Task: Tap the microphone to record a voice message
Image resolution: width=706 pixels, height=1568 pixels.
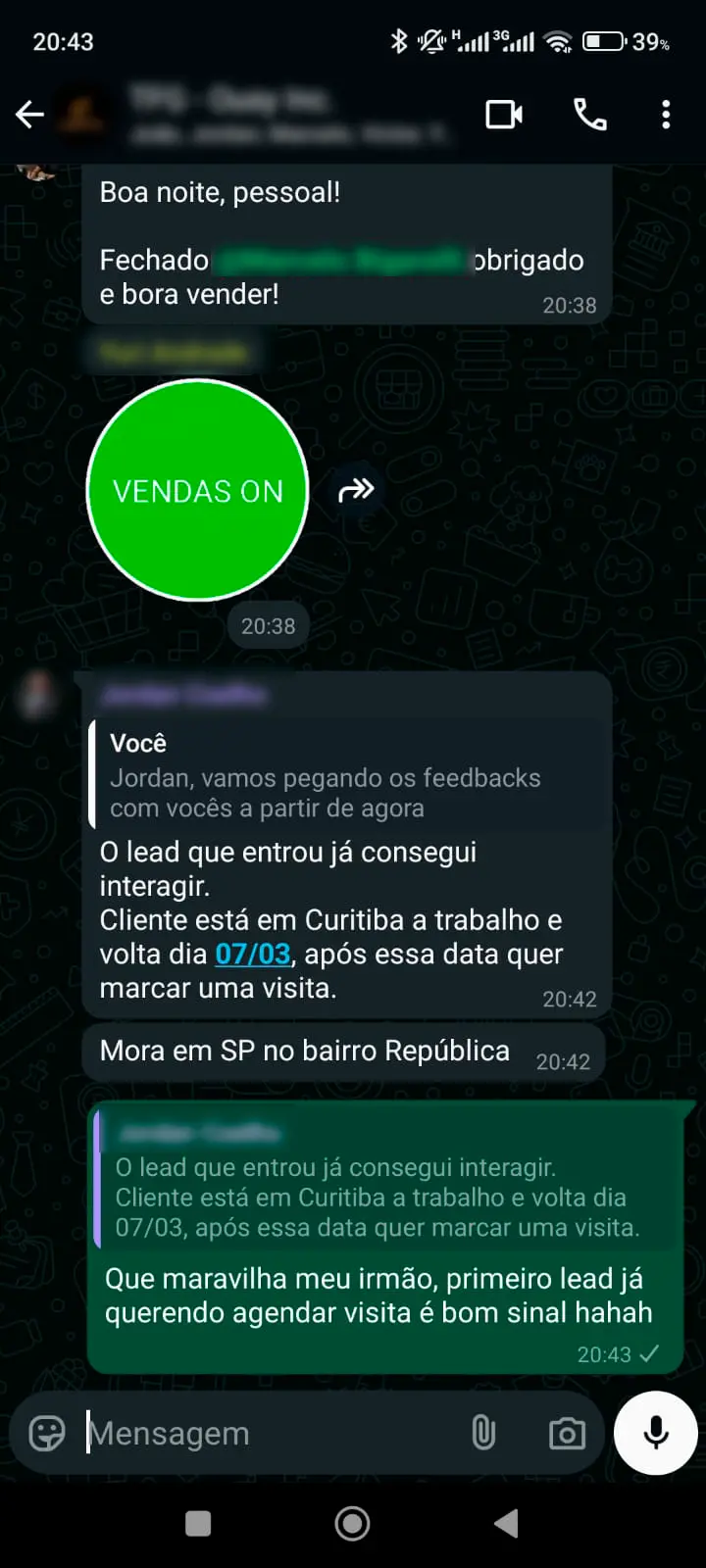Action: click(654, 1433)
